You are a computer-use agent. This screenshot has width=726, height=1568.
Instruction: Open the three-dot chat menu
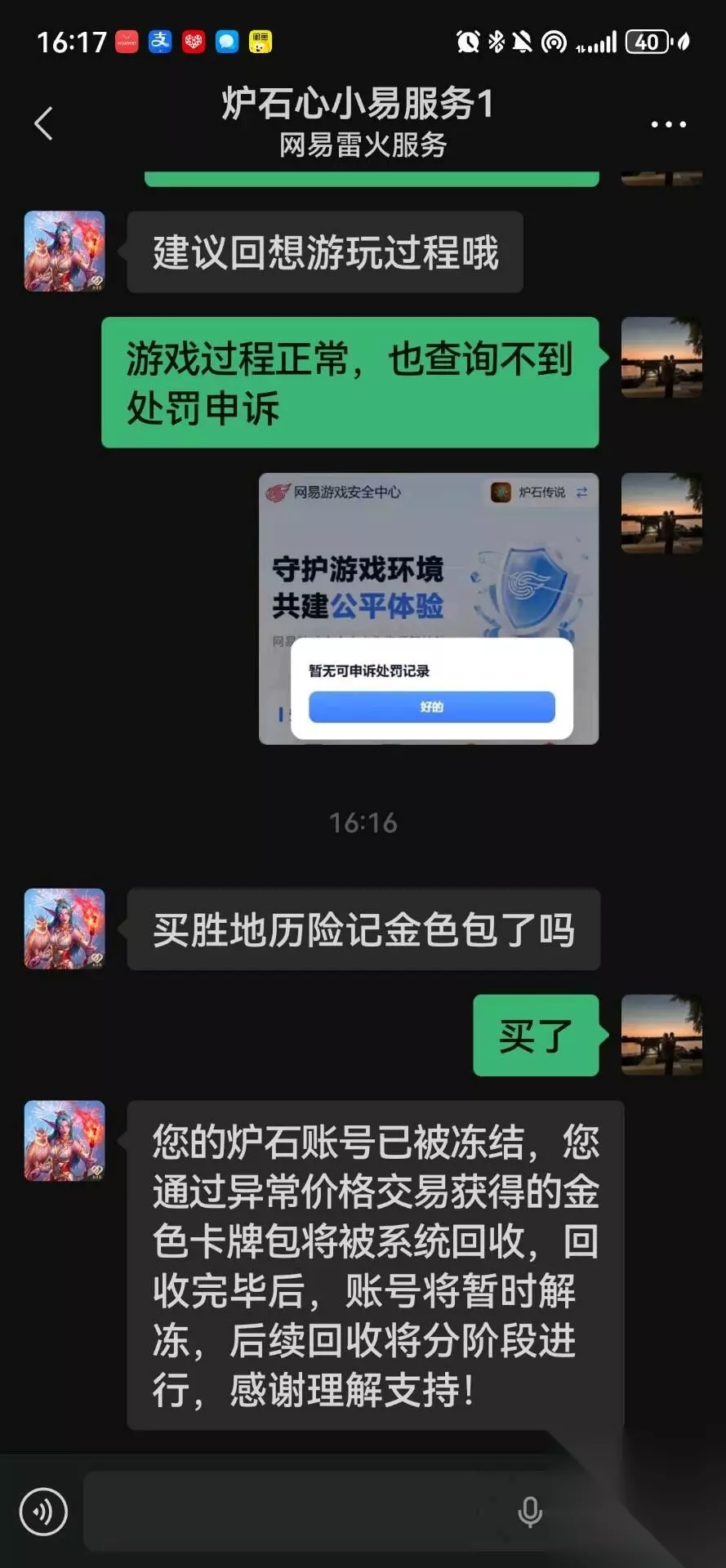tap(668, 125)
